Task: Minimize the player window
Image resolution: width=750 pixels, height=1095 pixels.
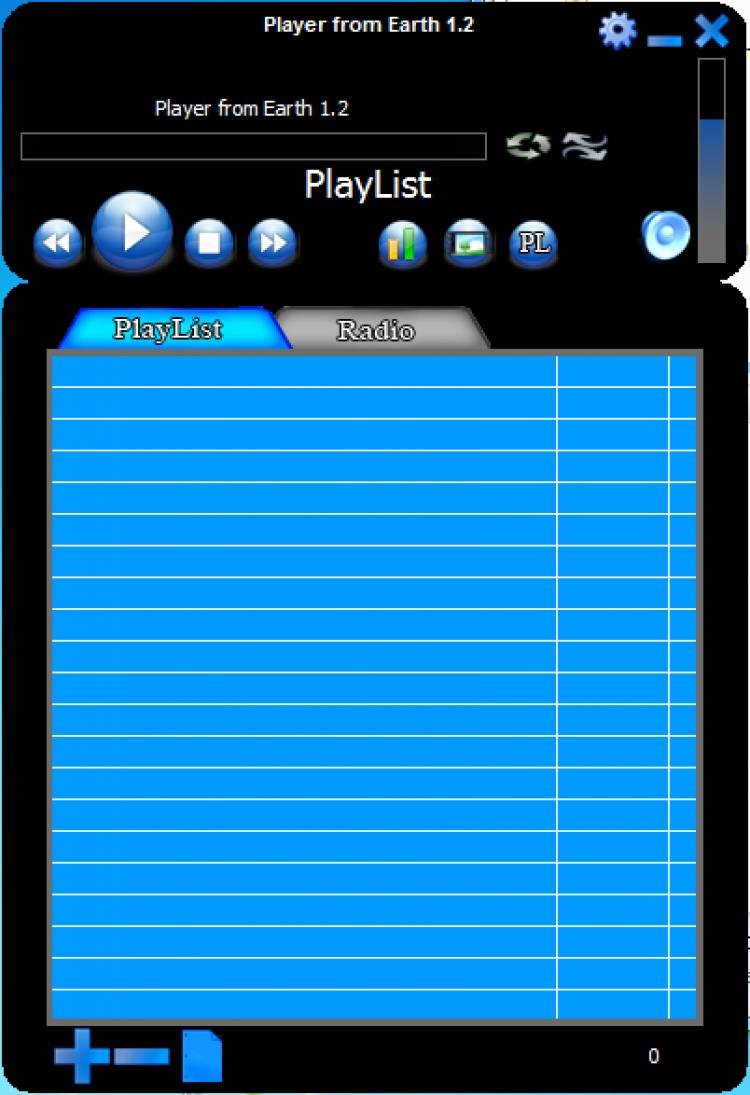Action: (x=664, y=40)
